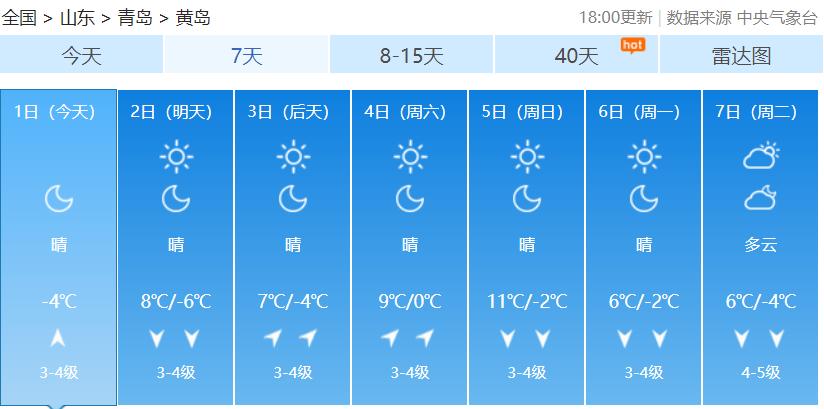Open the 青岛 breadcrumb link

pos(135,18)
